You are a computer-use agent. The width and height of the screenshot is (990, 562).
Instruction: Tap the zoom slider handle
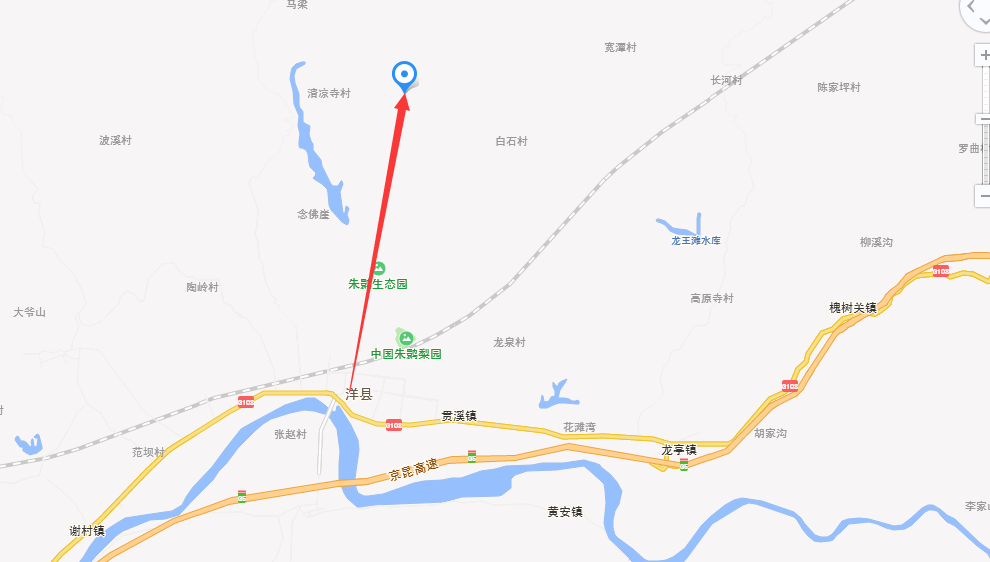(x=983, y=119)
